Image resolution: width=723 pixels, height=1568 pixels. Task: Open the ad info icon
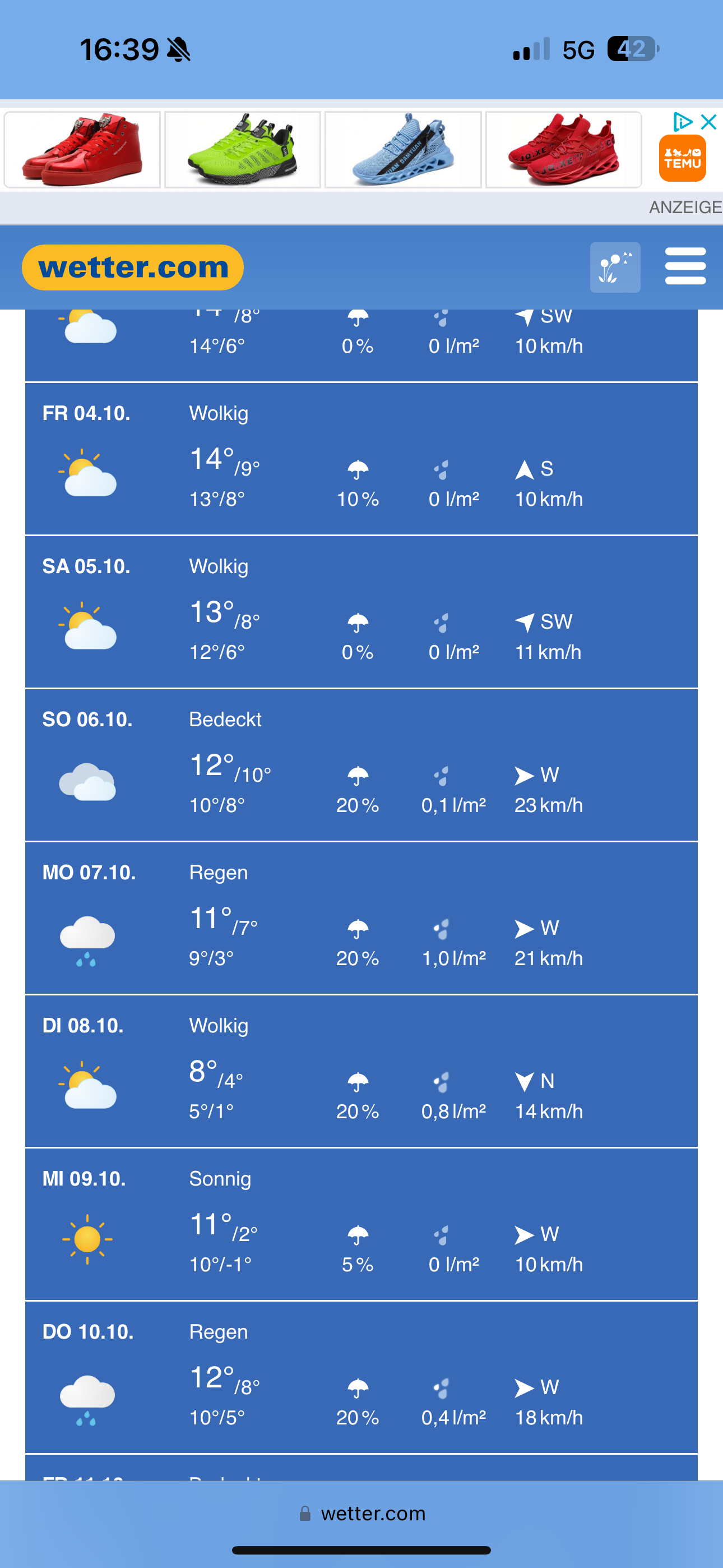(x=682, y=122)
